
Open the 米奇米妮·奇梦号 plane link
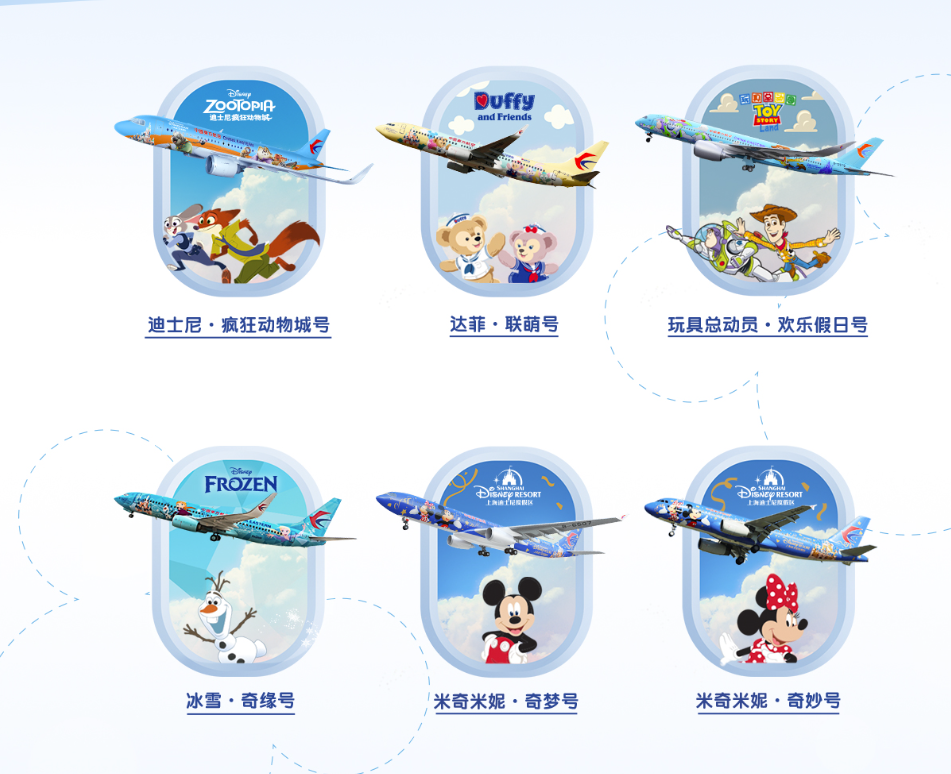506,701
